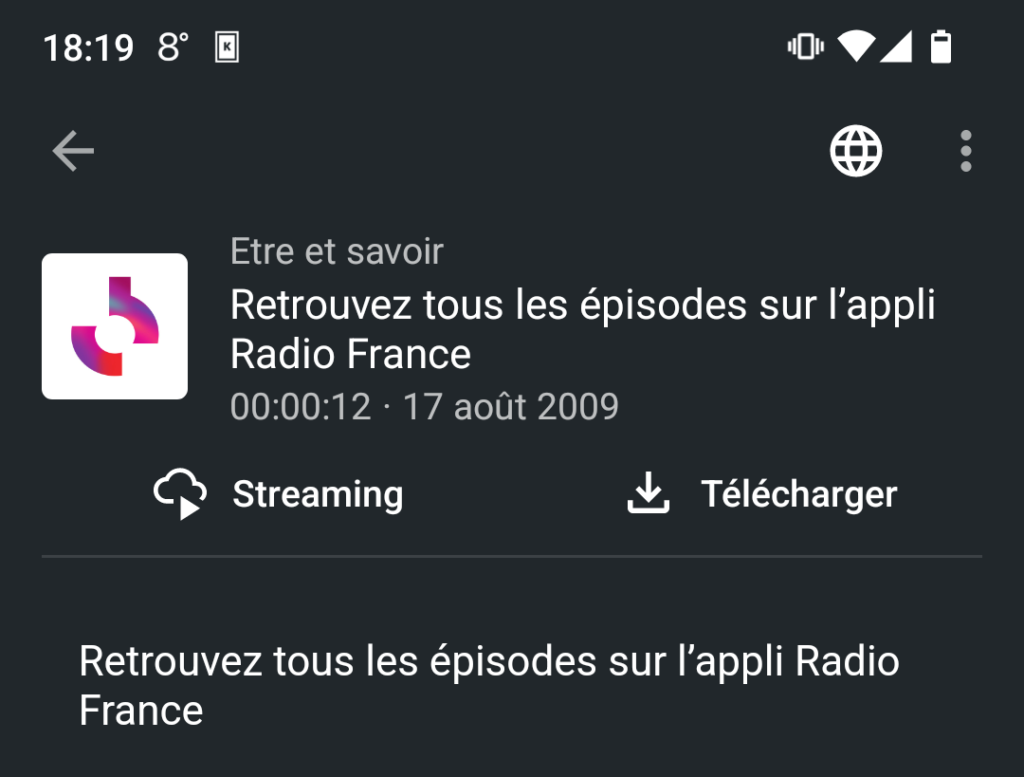
Task: Open the three-dot overflow menu
Action: coord(965,152)
